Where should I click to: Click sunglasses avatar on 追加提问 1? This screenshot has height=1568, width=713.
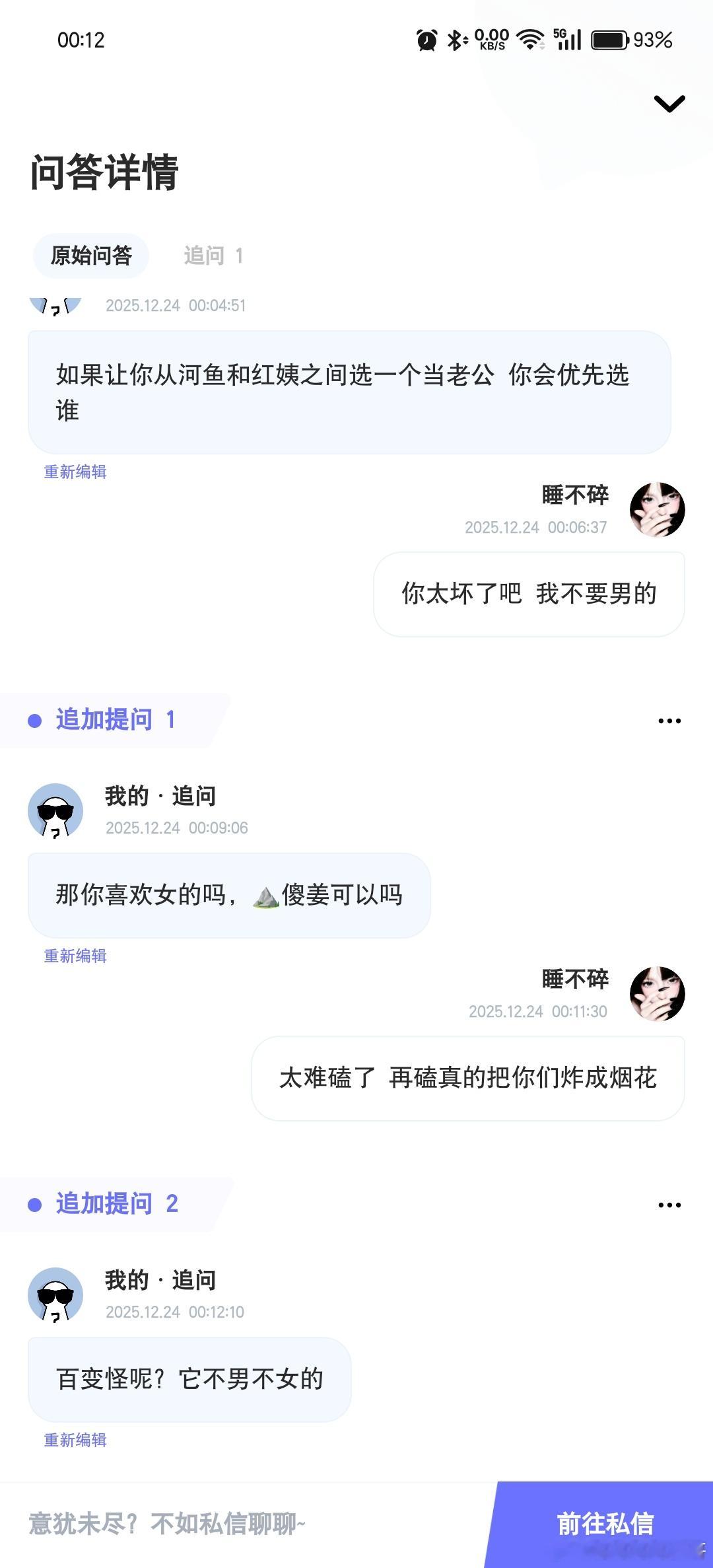[x=55, y=811]
